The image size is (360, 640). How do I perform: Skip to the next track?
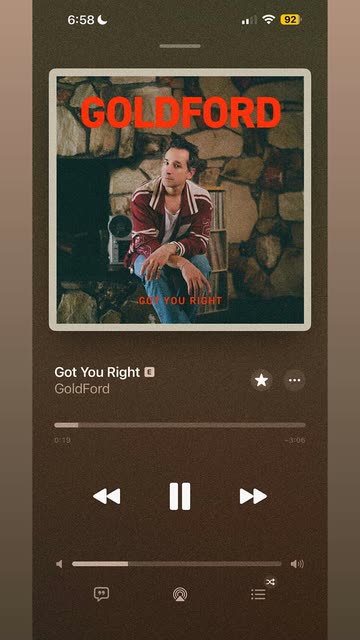[253, 496]
